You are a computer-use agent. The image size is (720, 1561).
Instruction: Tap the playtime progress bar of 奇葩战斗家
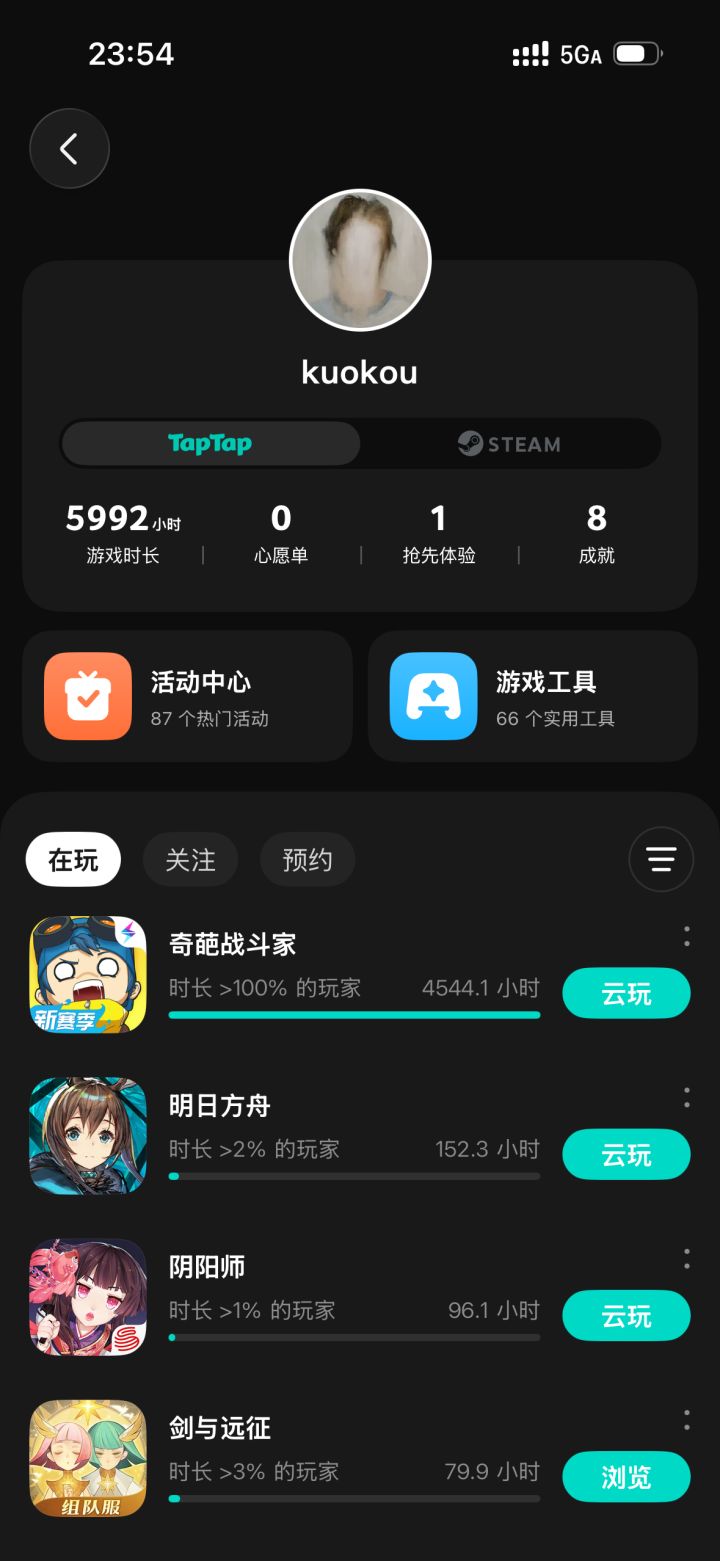[x=355, y=1014]
